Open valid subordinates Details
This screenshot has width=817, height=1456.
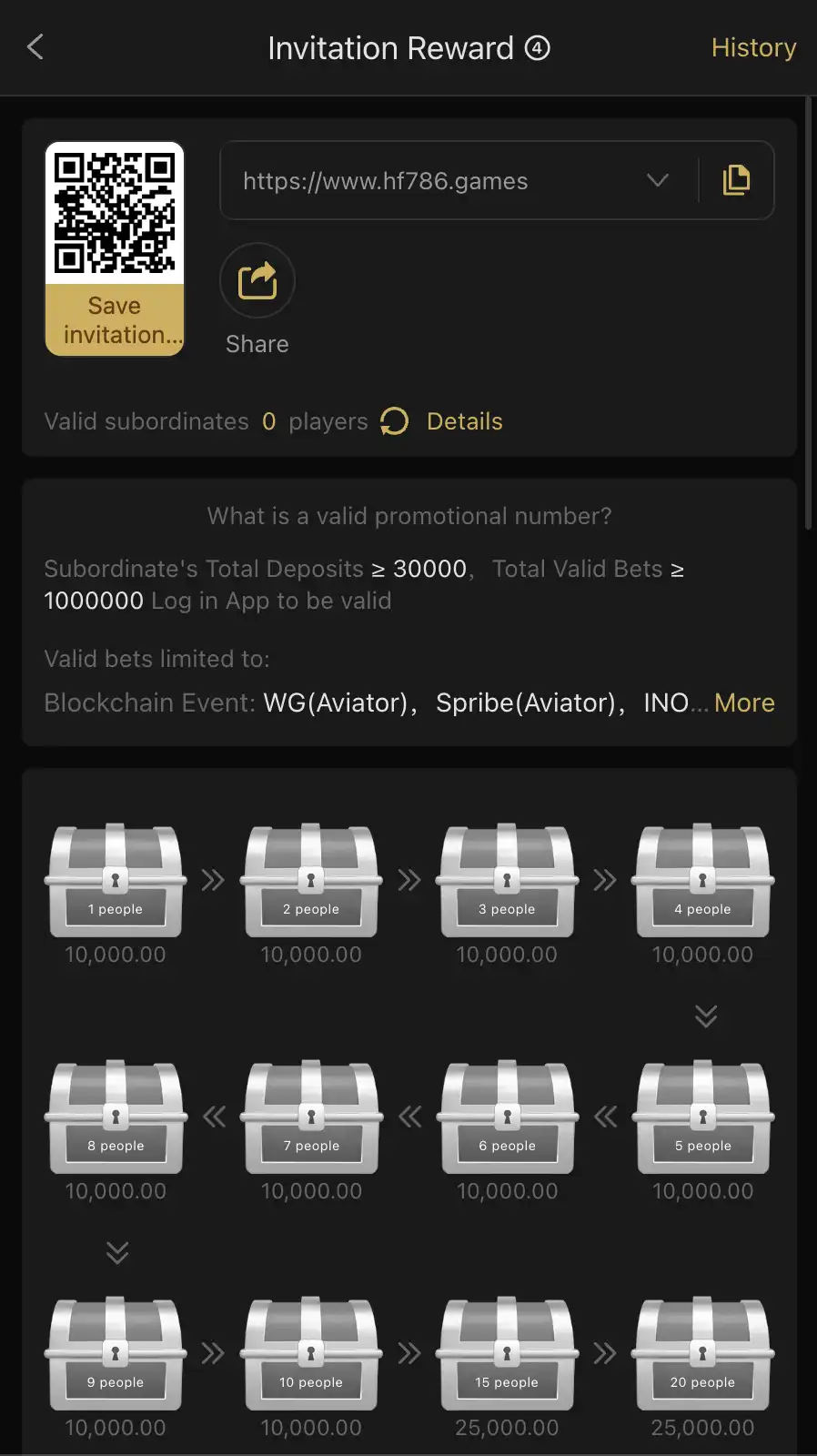point(464,421)
